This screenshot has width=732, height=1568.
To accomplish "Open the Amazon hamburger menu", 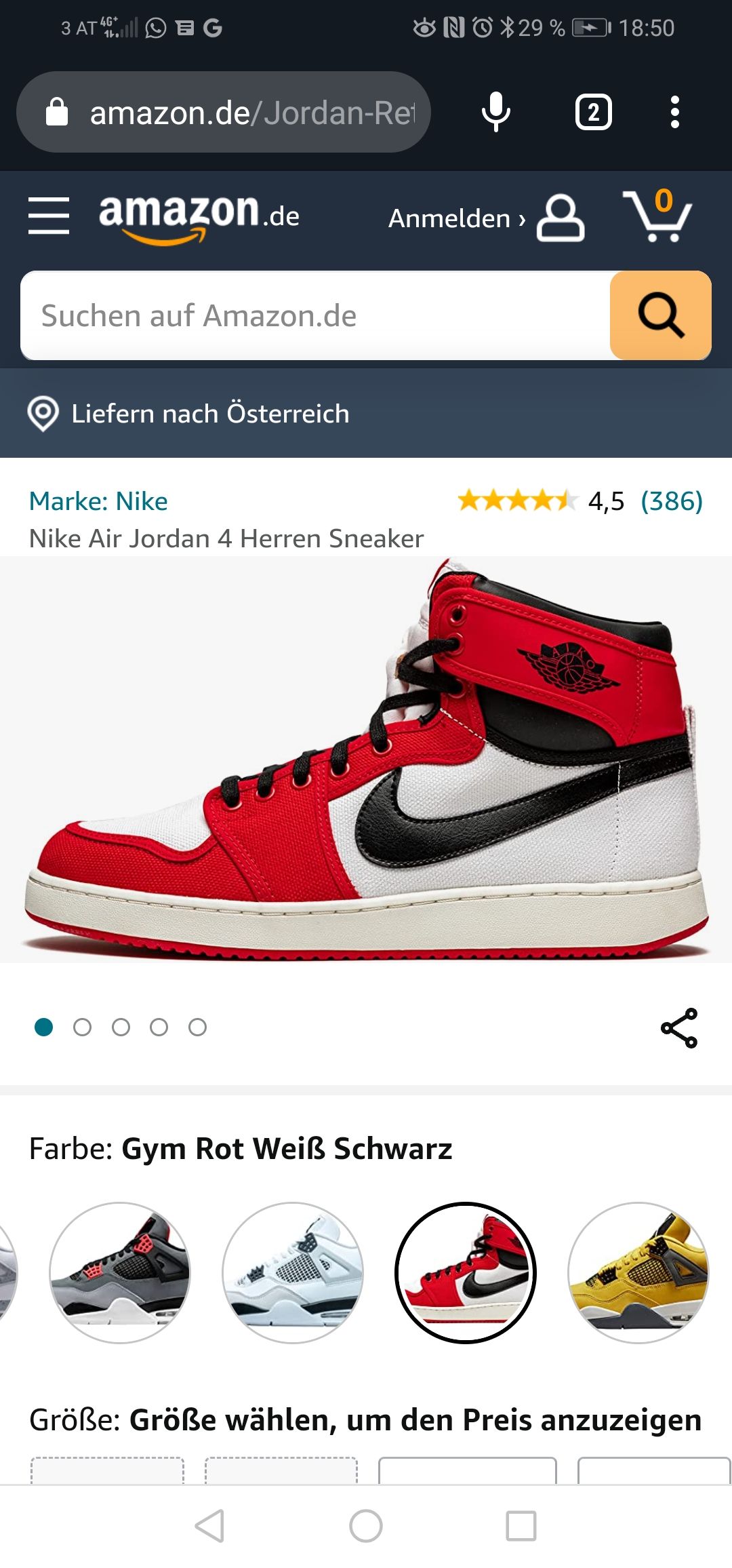I will click(49, 216).
